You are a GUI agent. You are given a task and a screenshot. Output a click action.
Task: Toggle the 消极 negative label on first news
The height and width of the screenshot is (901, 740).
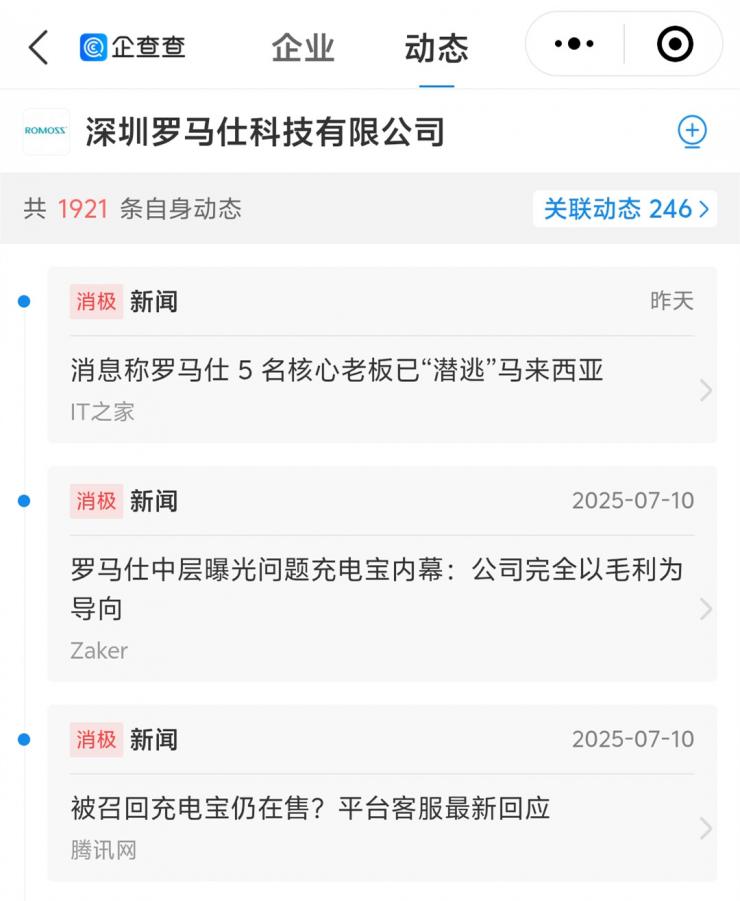[x=96, y=301]
